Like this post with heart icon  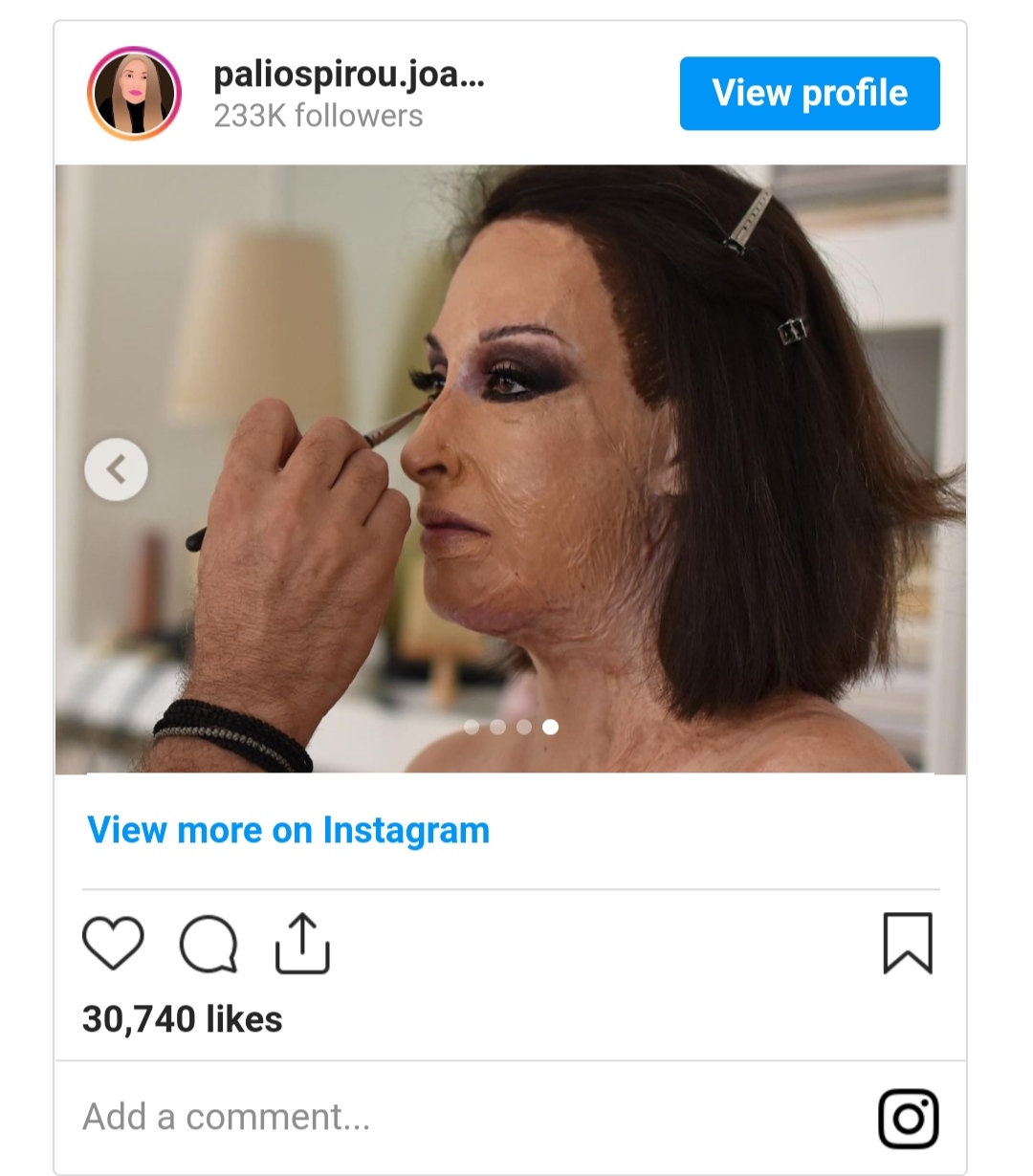tap(113, 943)
